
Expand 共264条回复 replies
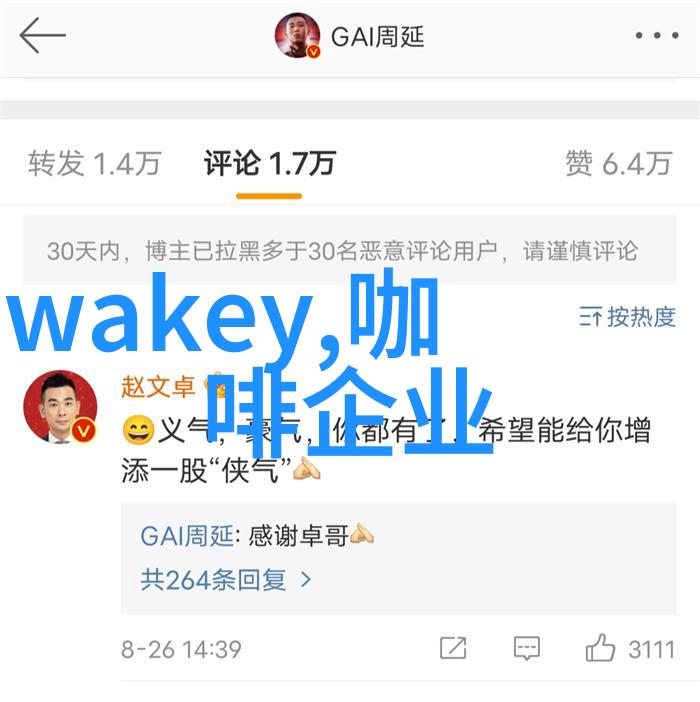(226, 579)
